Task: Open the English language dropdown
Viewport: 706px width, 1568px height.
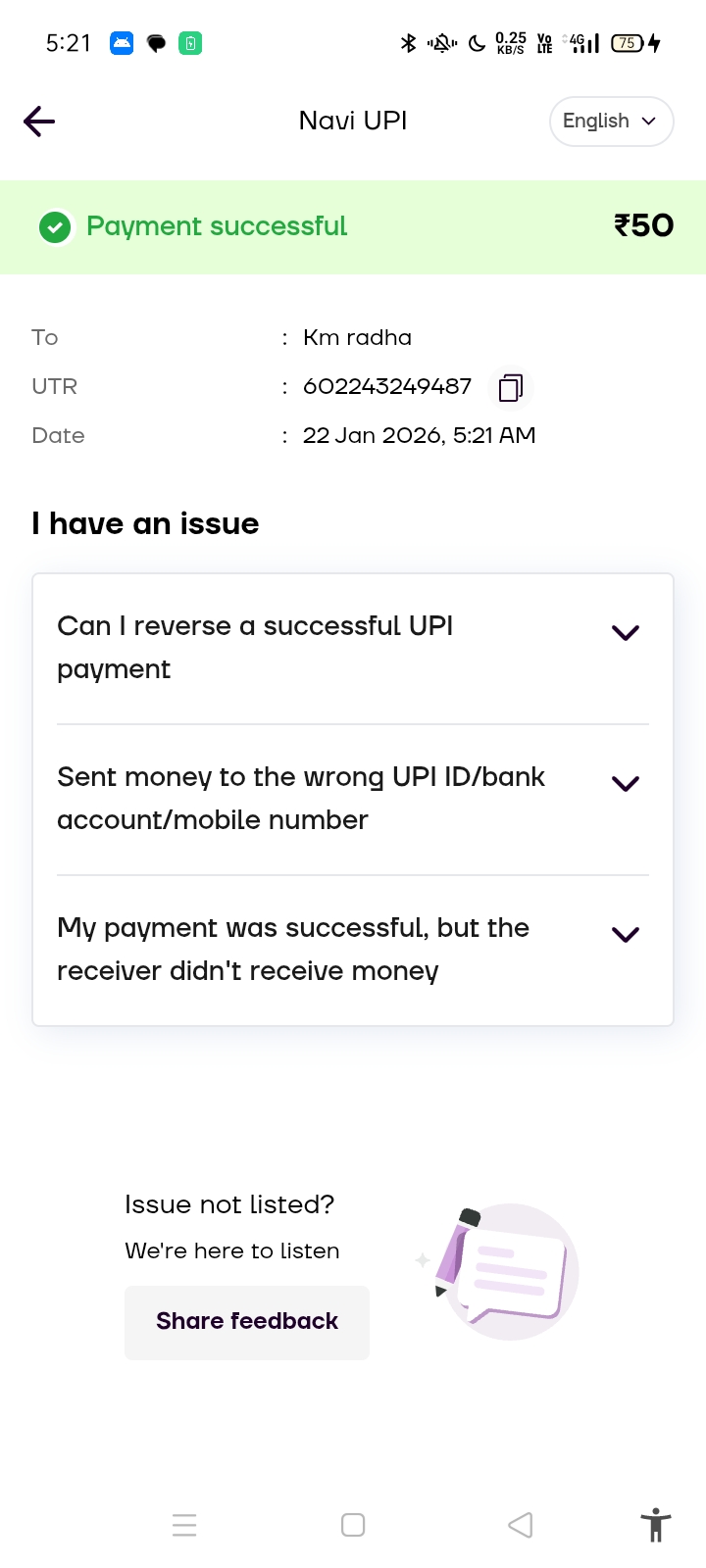Action: click(x=611, y=122)
